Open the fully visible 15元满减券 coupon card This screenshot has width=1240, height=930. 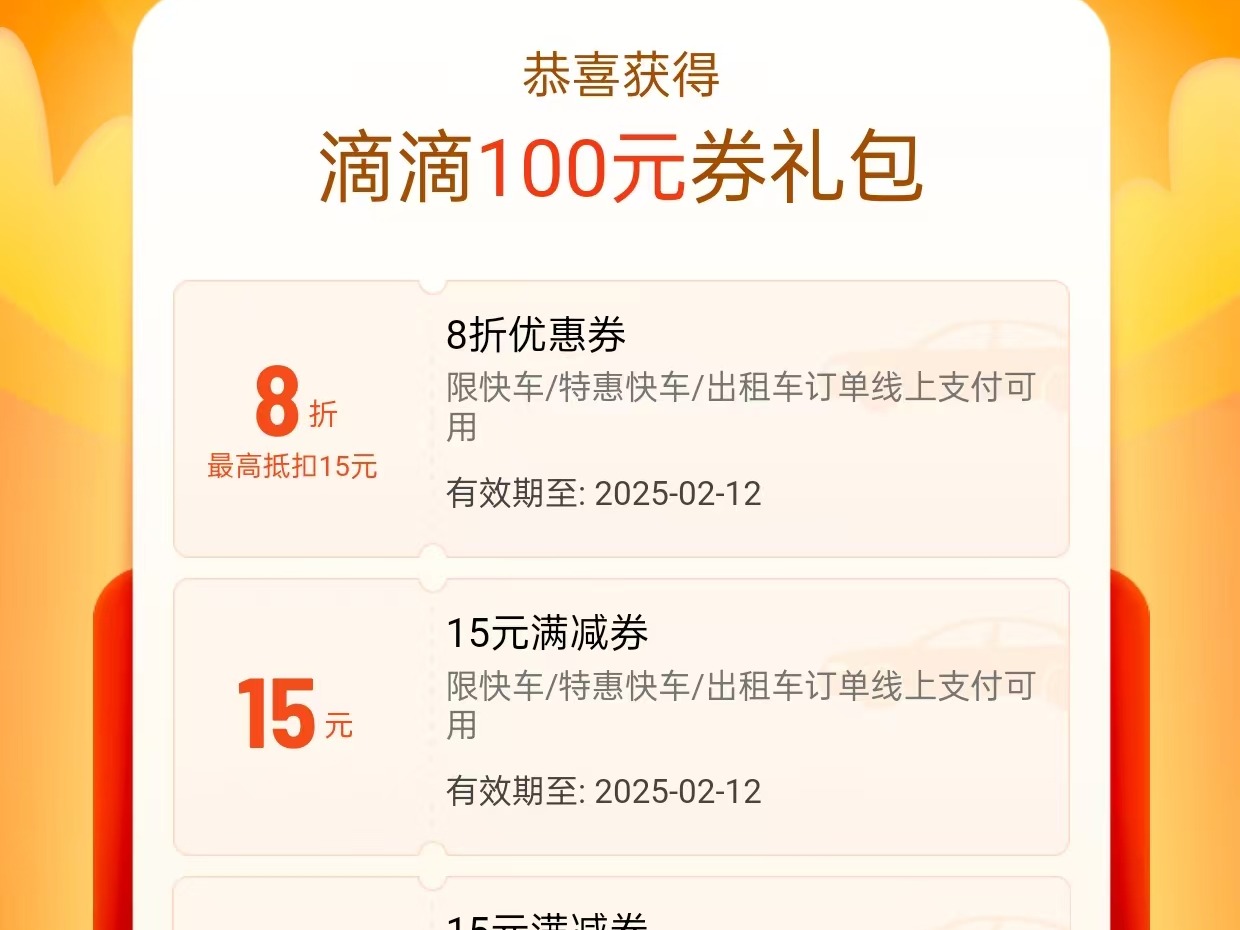pos(621,716)
